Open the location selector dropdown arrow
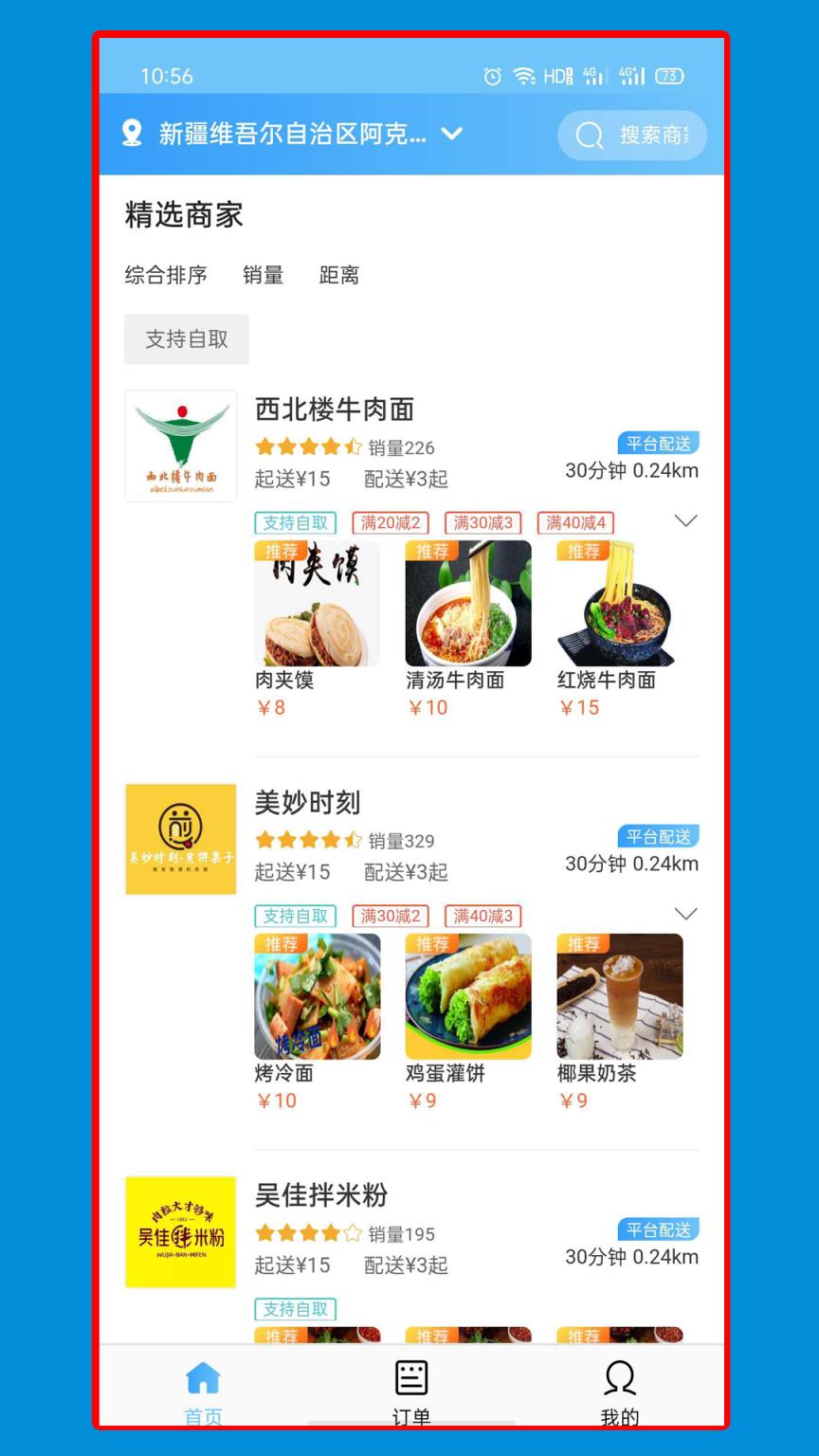Viewport: 819px width, 1456px height. click(452, 135)
